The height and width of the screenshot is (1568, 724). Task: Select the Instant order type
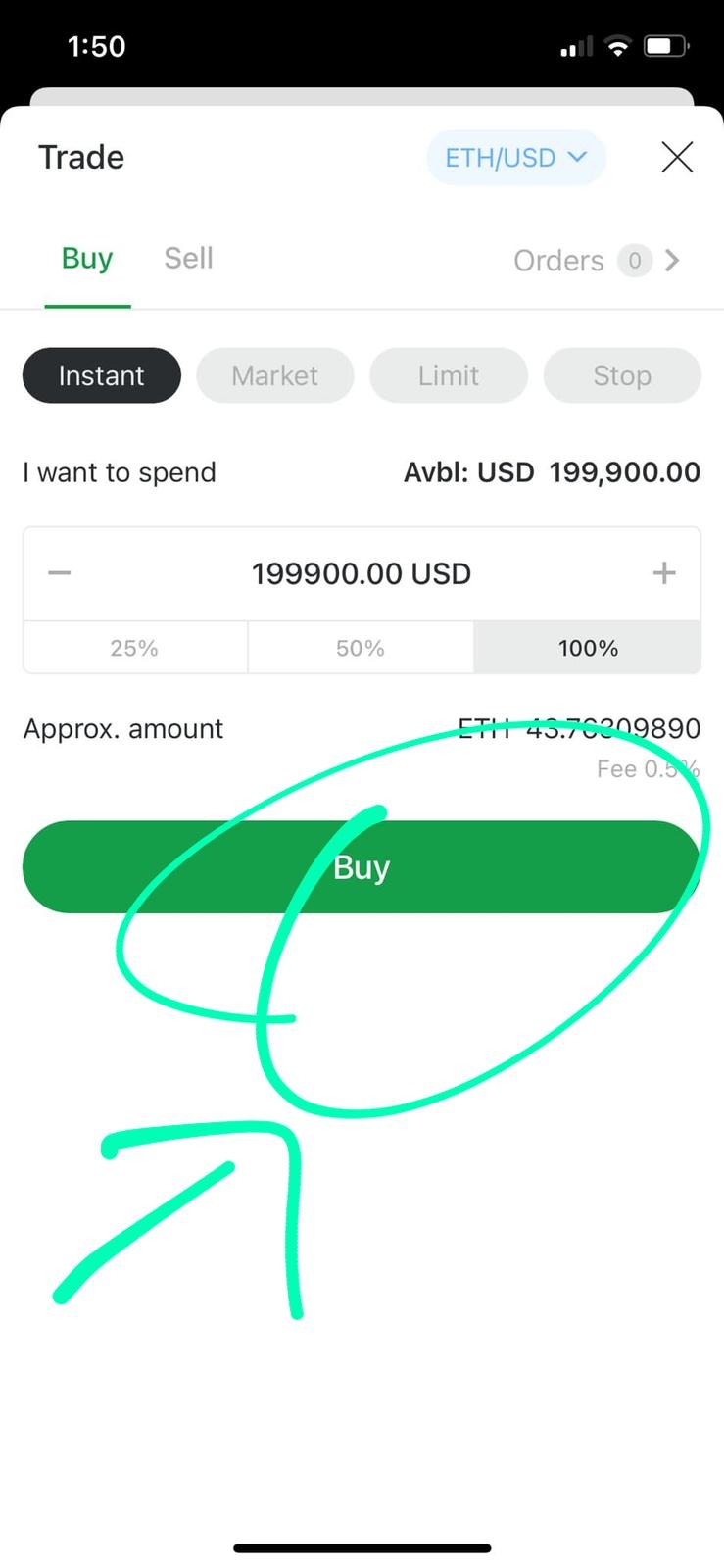[101, 375]
